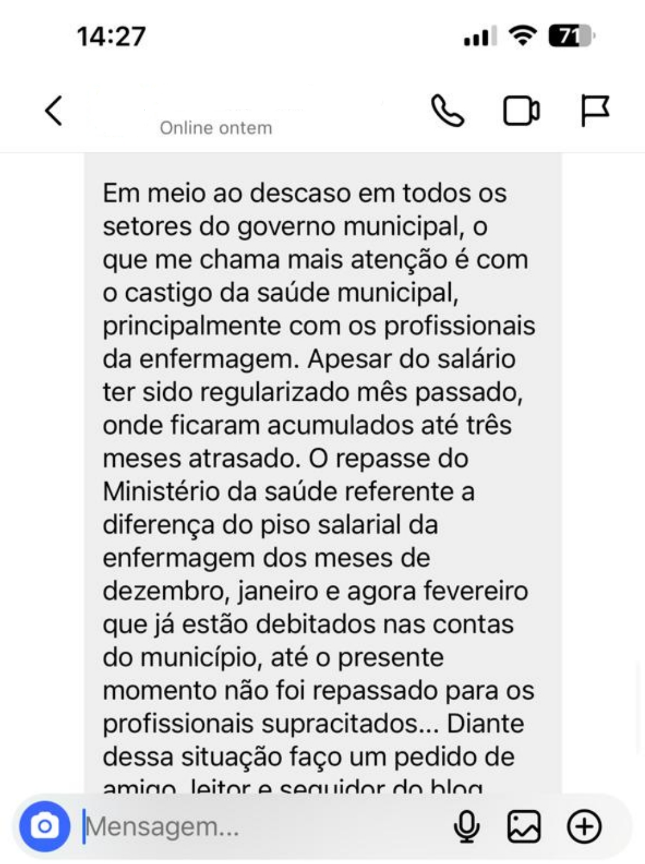Record a voice message with microphone
Screen dimensions: 645x864
pos(466,826)
